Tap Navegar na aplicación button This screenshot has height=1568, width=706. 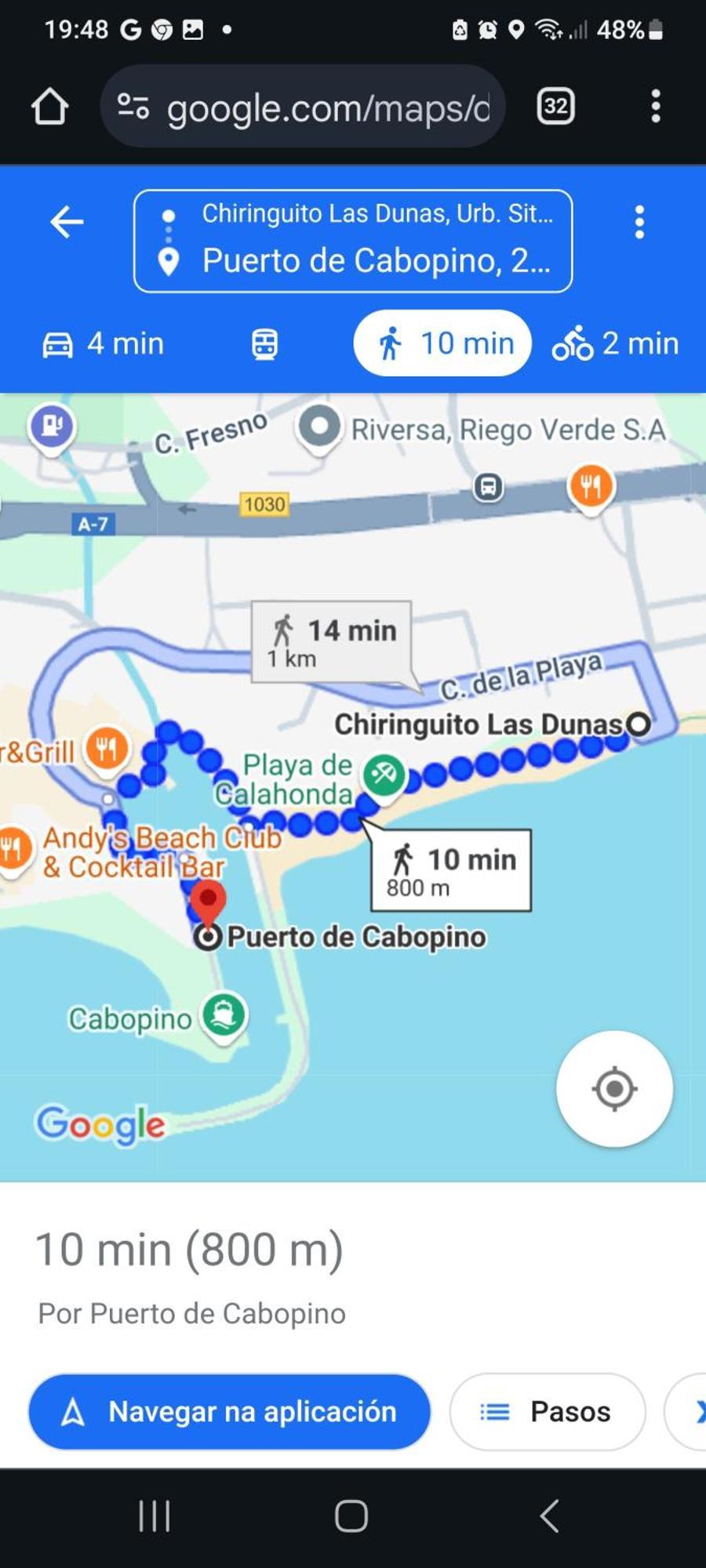click(x=229, y=1411)
